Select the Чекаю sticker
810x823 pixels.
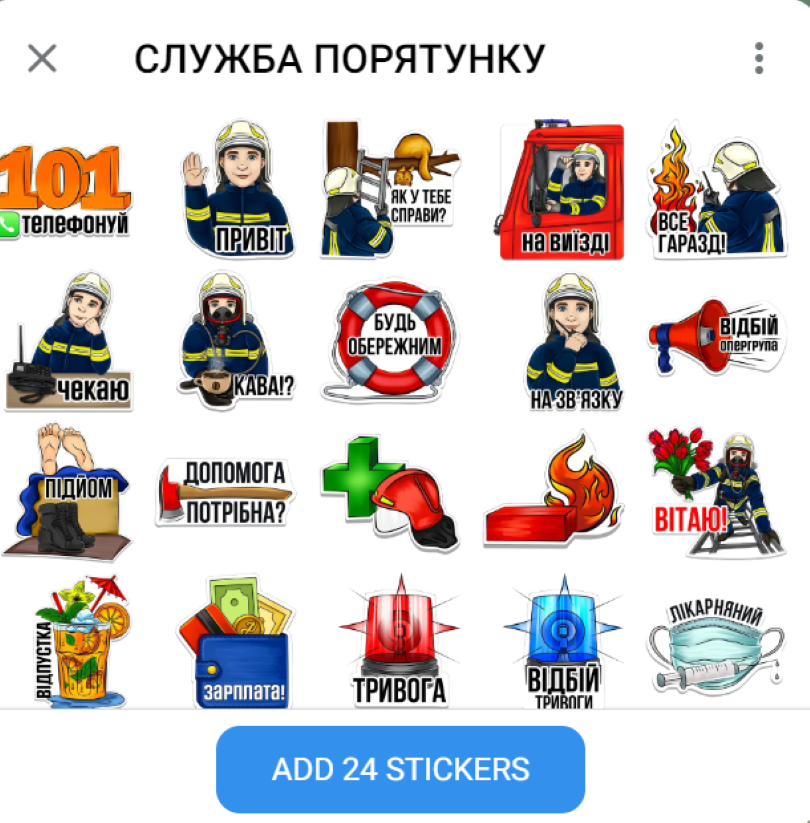click(x=68, y=342)
